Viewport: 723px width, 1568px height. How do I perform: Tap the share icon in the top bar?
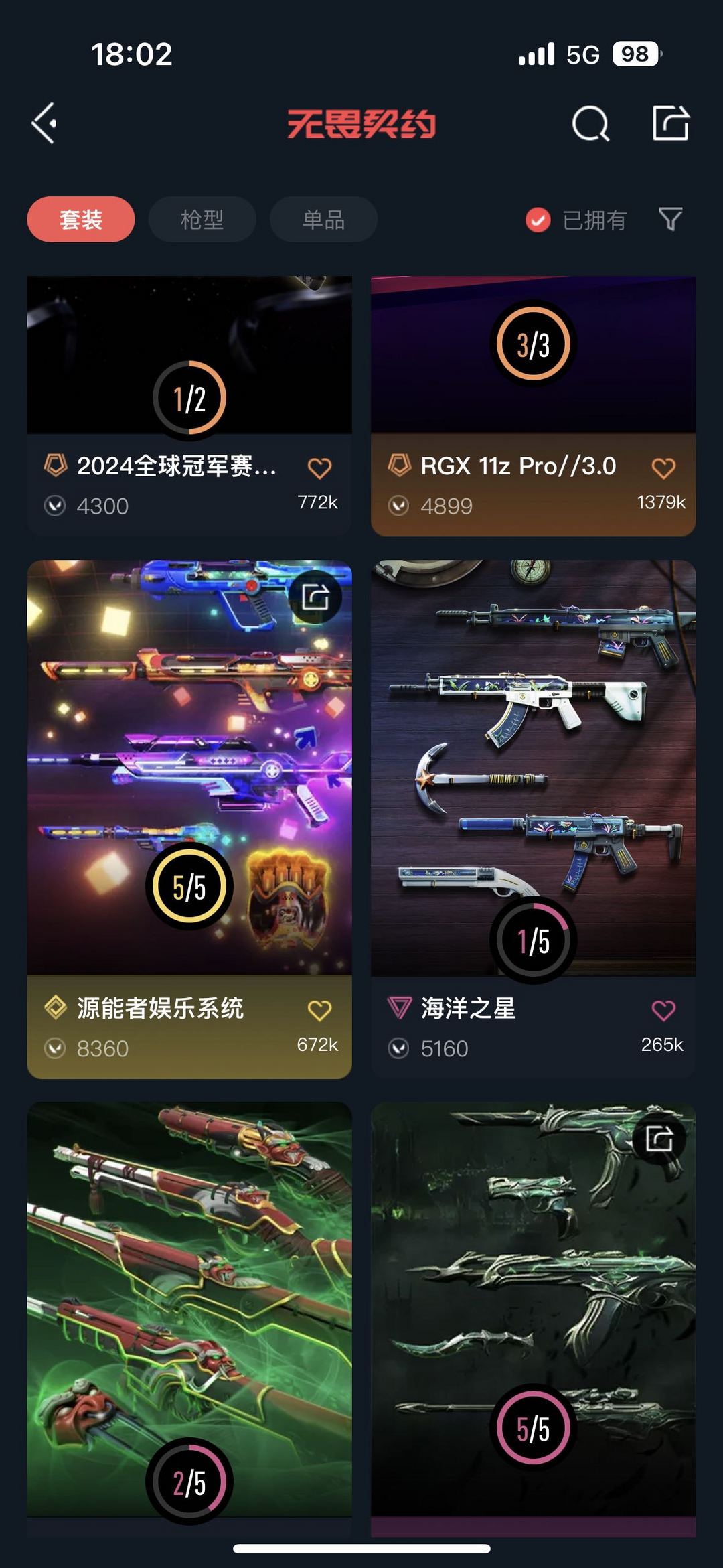tap(671, 123)
